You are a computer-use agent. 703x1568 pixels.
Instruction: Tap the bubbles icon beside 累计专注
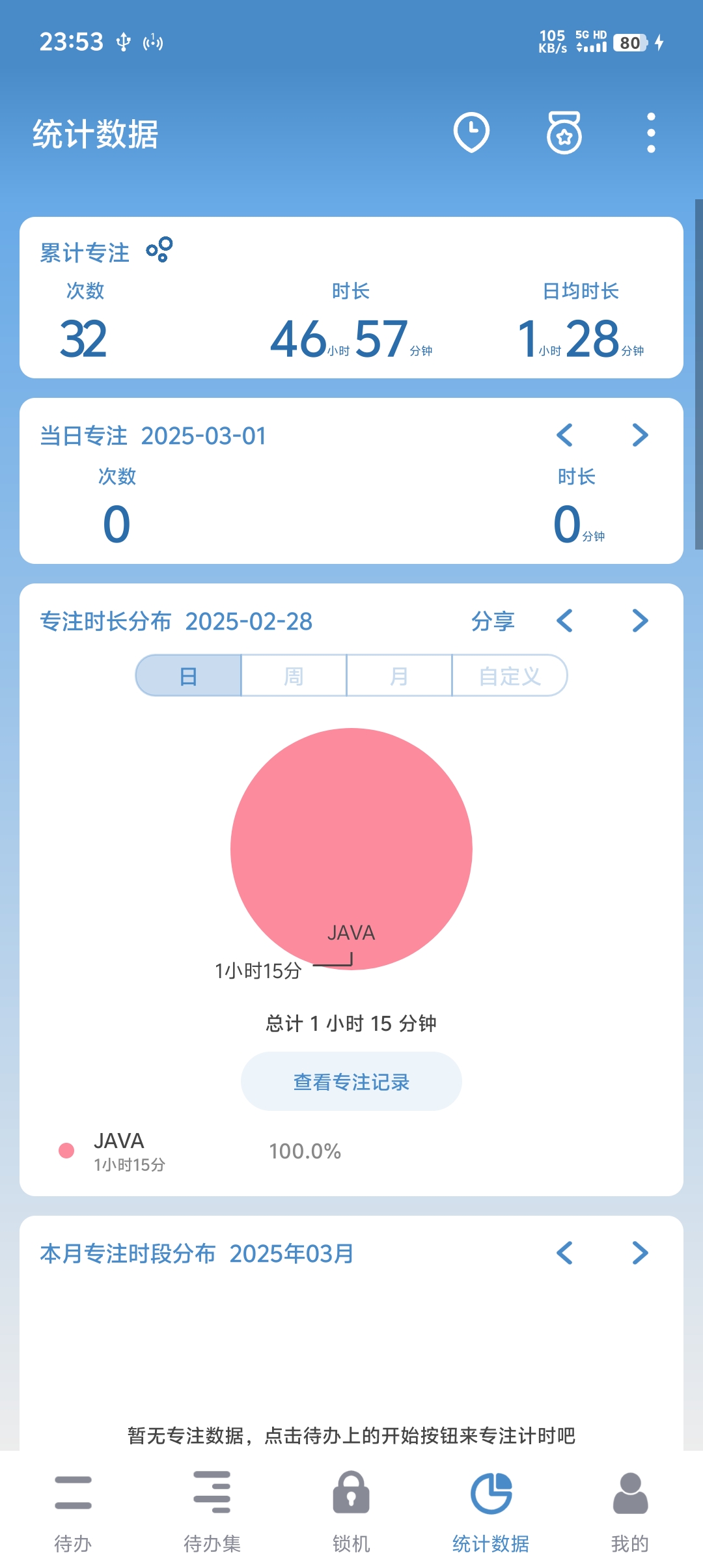pos(159,250)
